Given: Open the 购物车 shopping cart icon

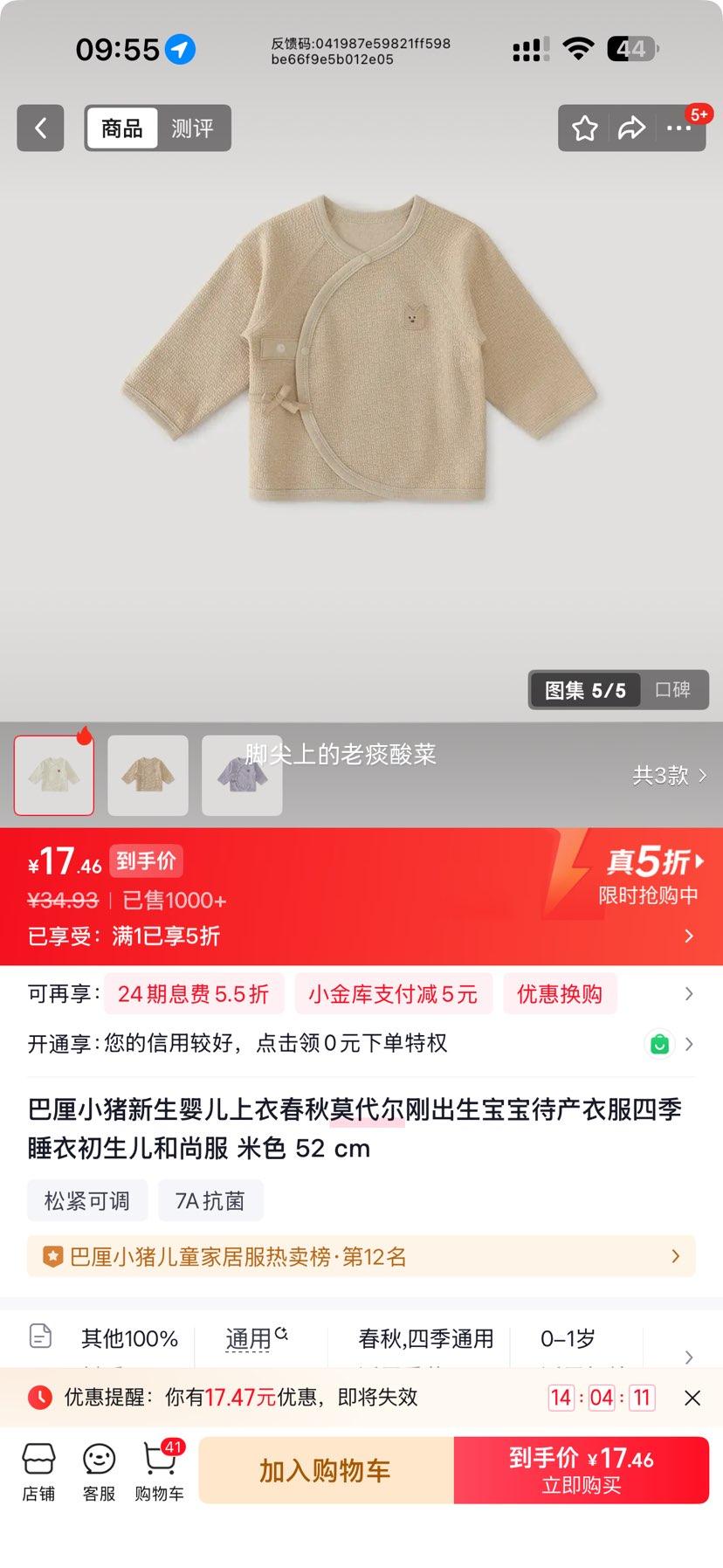Looking at the screenshot, I should [159, 1469].
